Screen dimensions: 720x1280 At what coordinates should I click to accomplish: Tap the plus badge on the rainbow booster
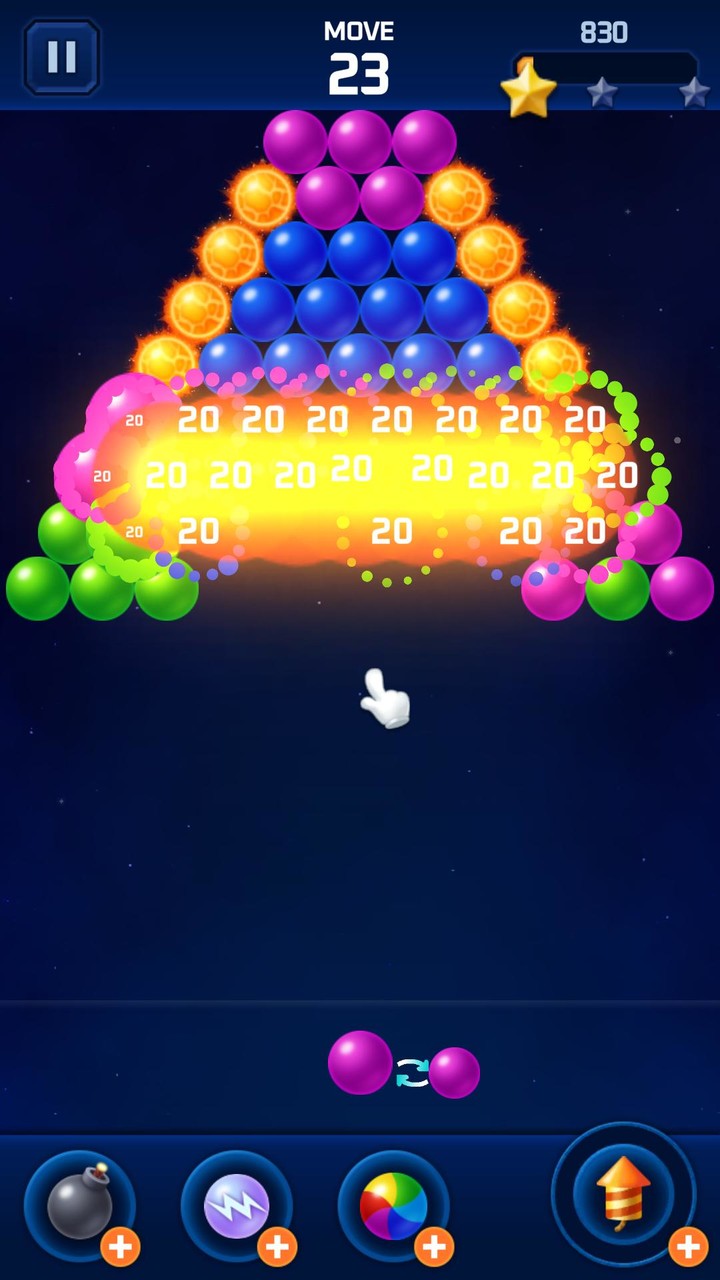pyautogui.click(x=434, y=1247)
